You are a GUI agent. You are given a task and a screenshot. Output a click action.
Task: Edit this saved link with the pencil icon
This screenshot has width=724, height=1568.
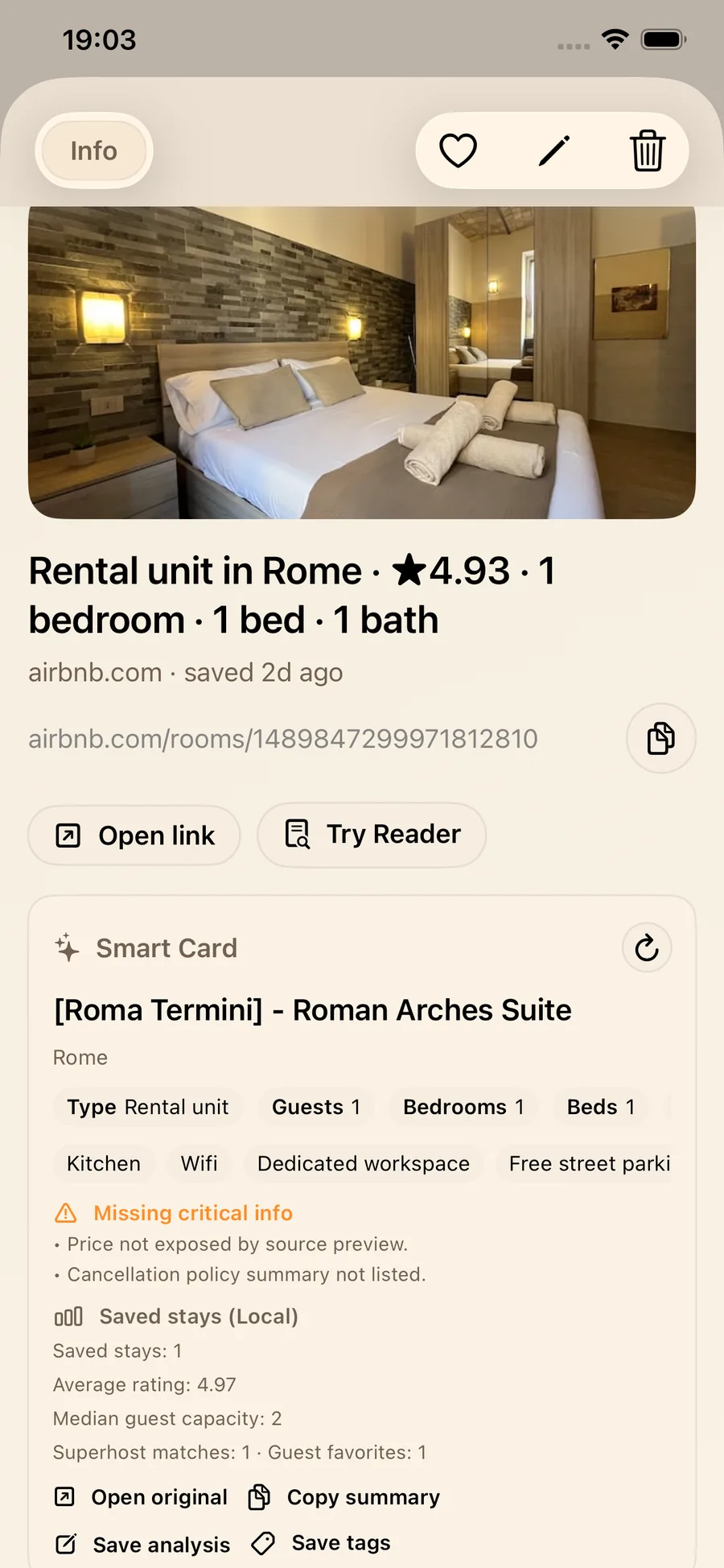(553, 151)
